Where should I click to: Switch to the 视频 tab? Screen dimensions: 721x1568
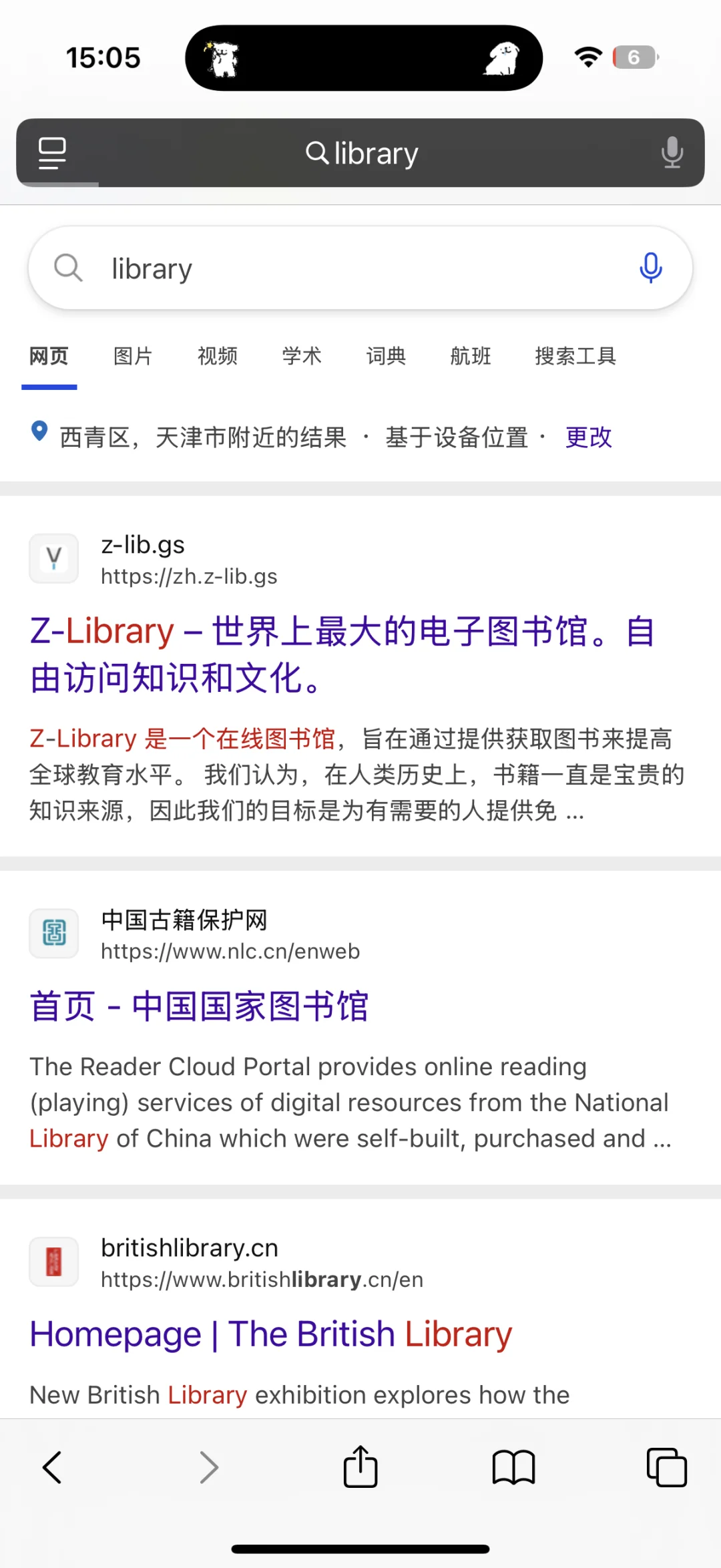coord(218,357)
